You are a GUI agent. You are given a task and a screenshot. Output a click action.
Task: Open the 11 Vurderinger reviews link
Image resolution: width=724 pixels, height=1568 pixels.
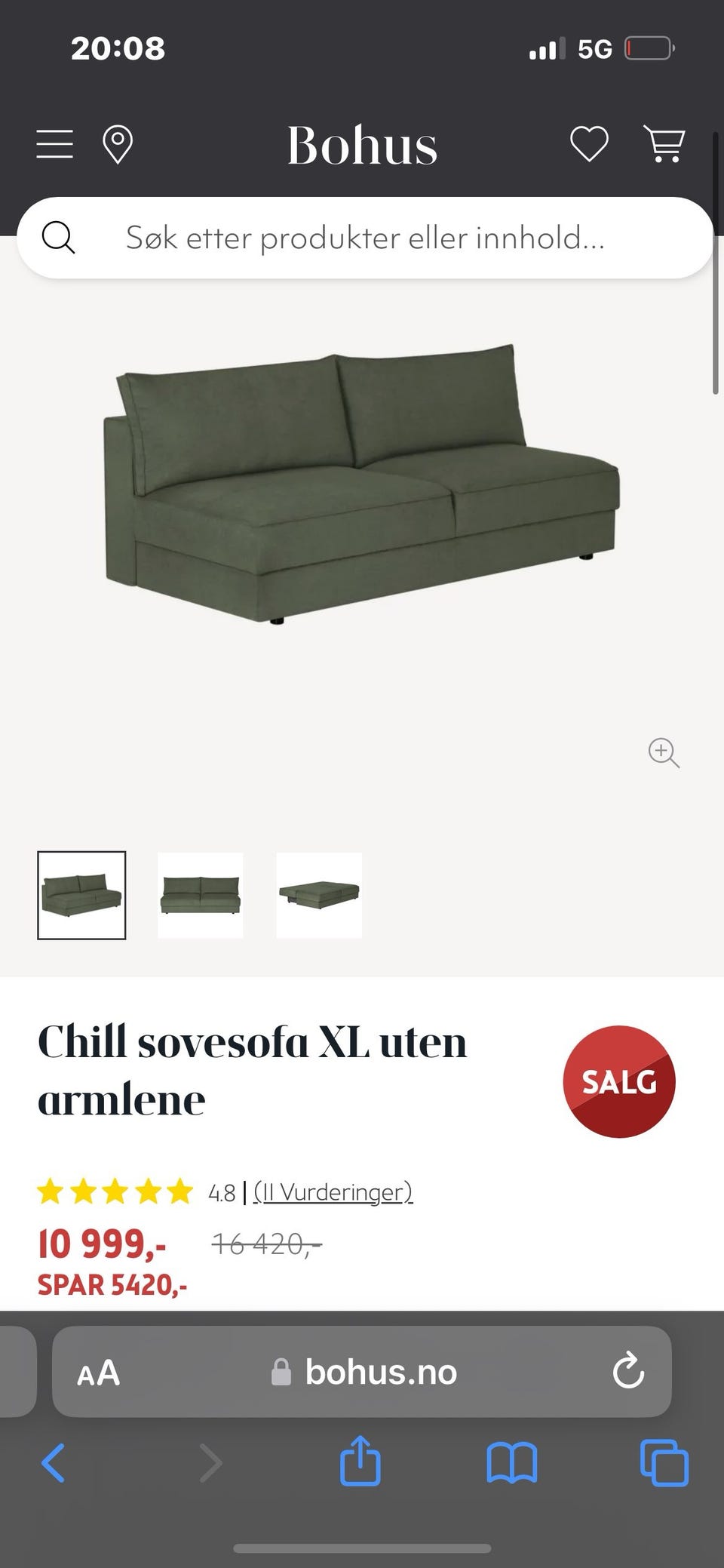click(x=333, y=1192)
